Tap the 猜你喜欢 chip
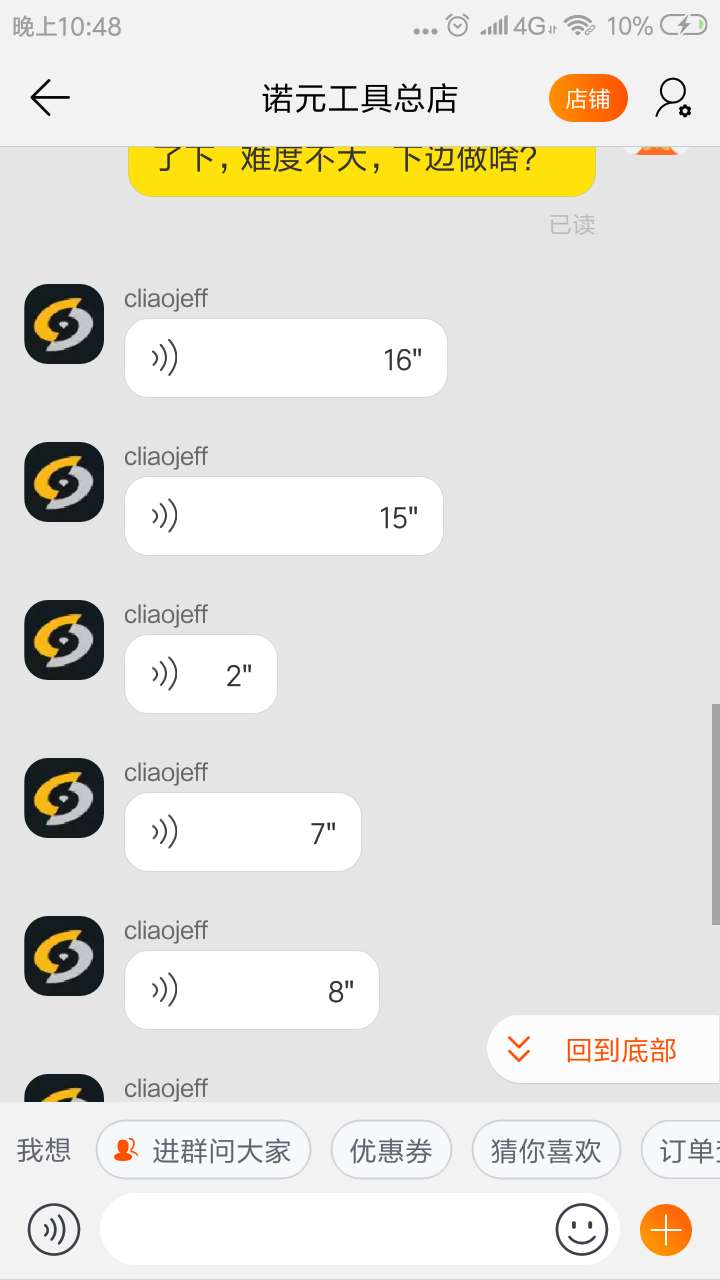 tap(546, 1151)
